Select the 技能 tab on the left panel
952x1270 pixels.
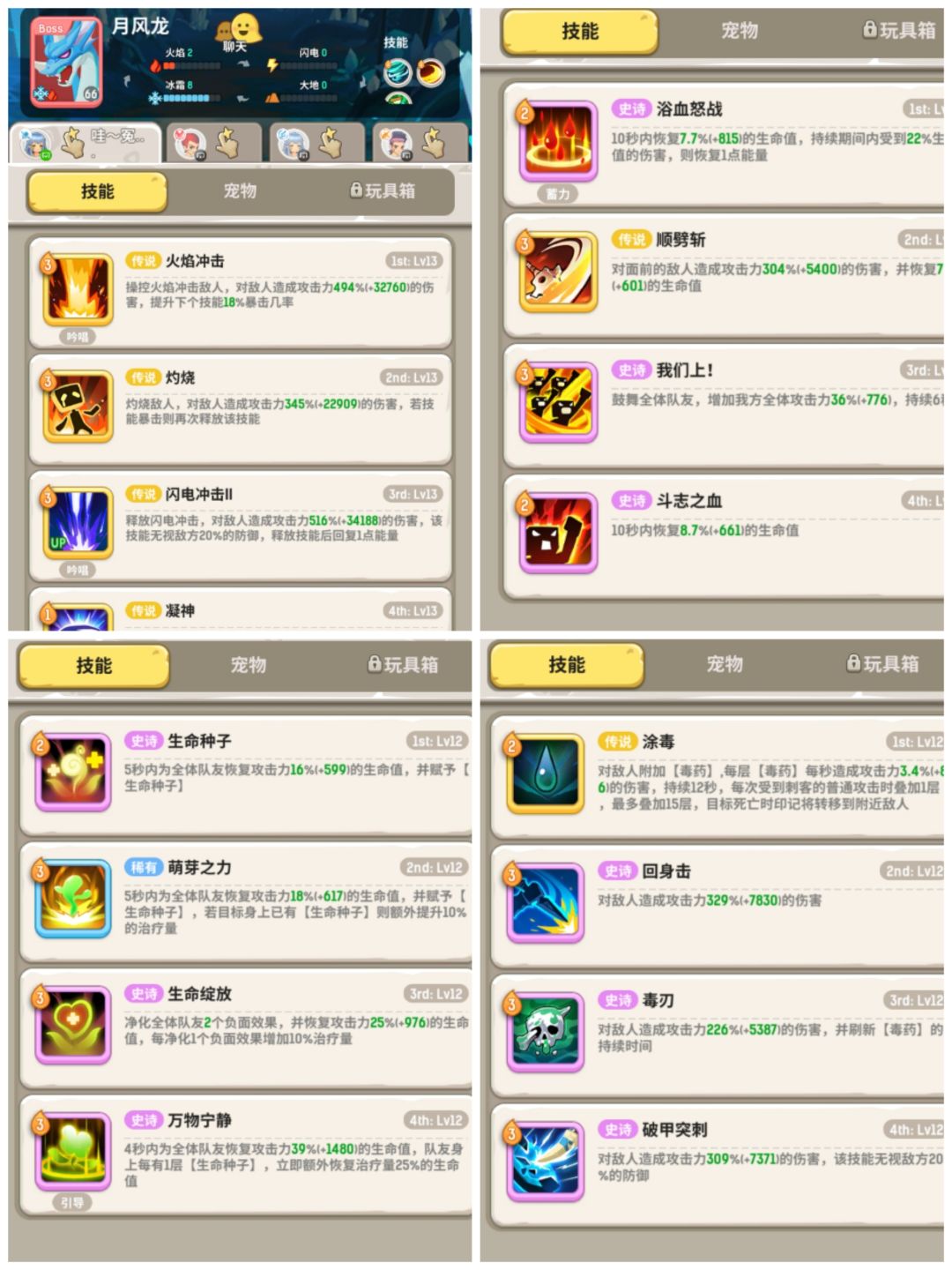[x=99, y=191]
